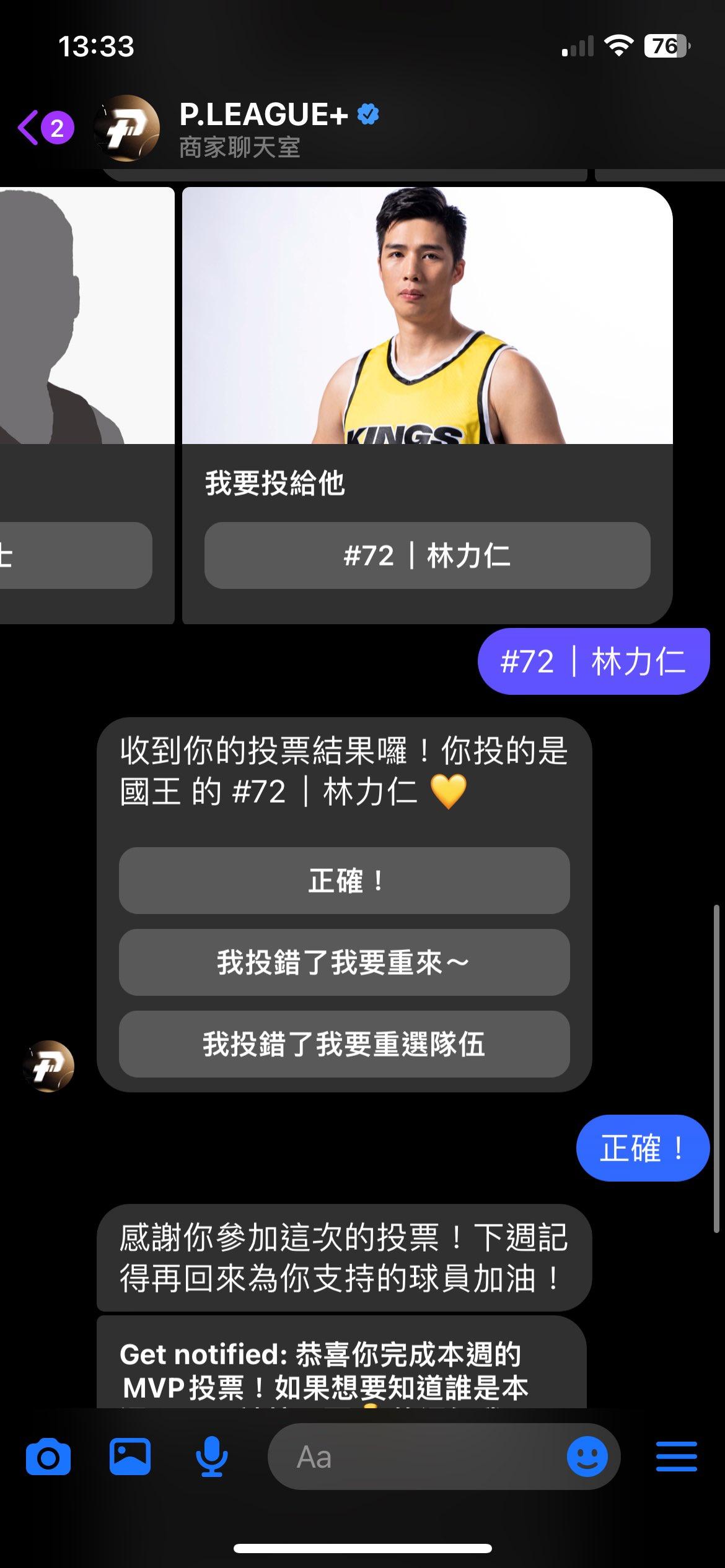The height and width of the screenshot is (1568, 725).
Task: Confirm the vote with 正確！ button
Action: [344, 881]
